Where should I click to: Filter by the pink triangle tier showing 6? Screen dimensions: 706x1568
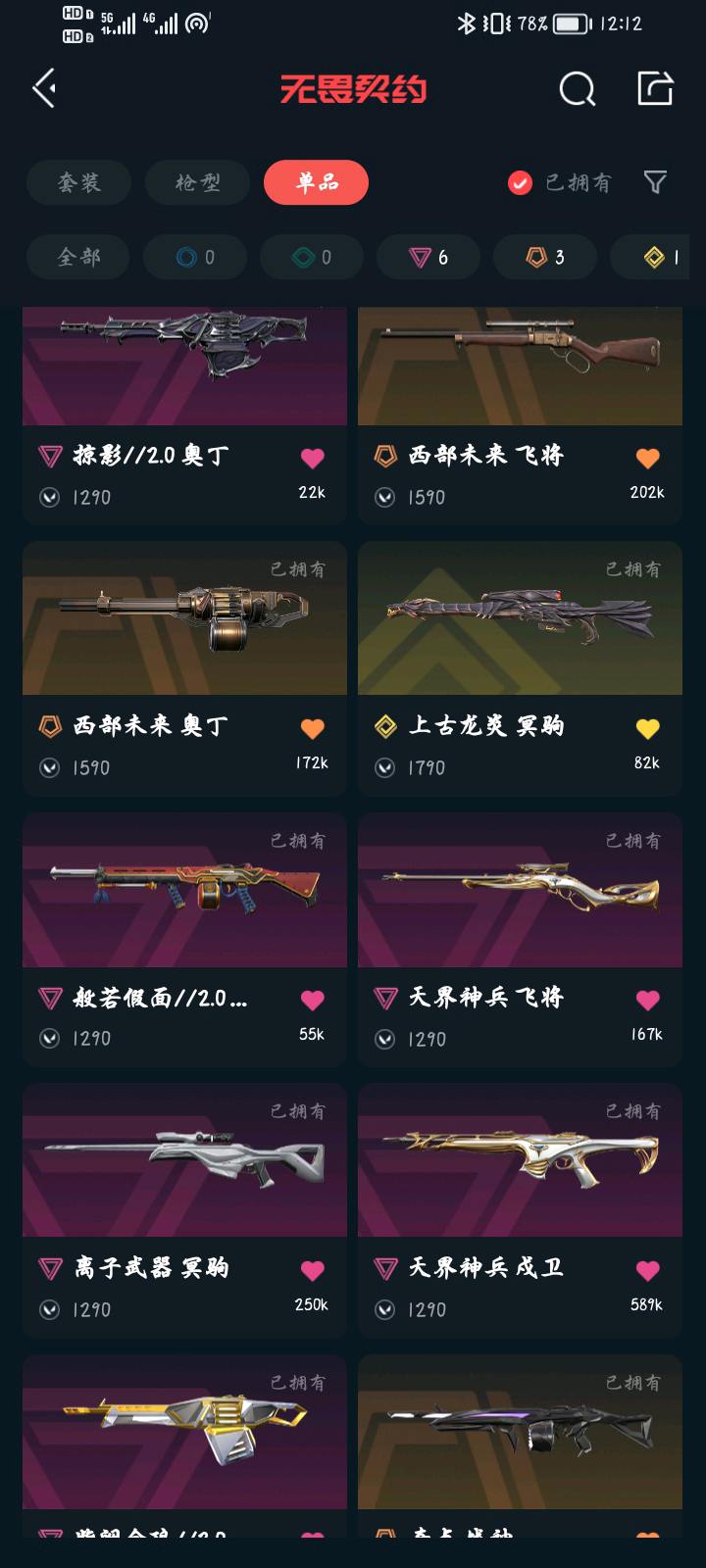(x=428, y=257)
